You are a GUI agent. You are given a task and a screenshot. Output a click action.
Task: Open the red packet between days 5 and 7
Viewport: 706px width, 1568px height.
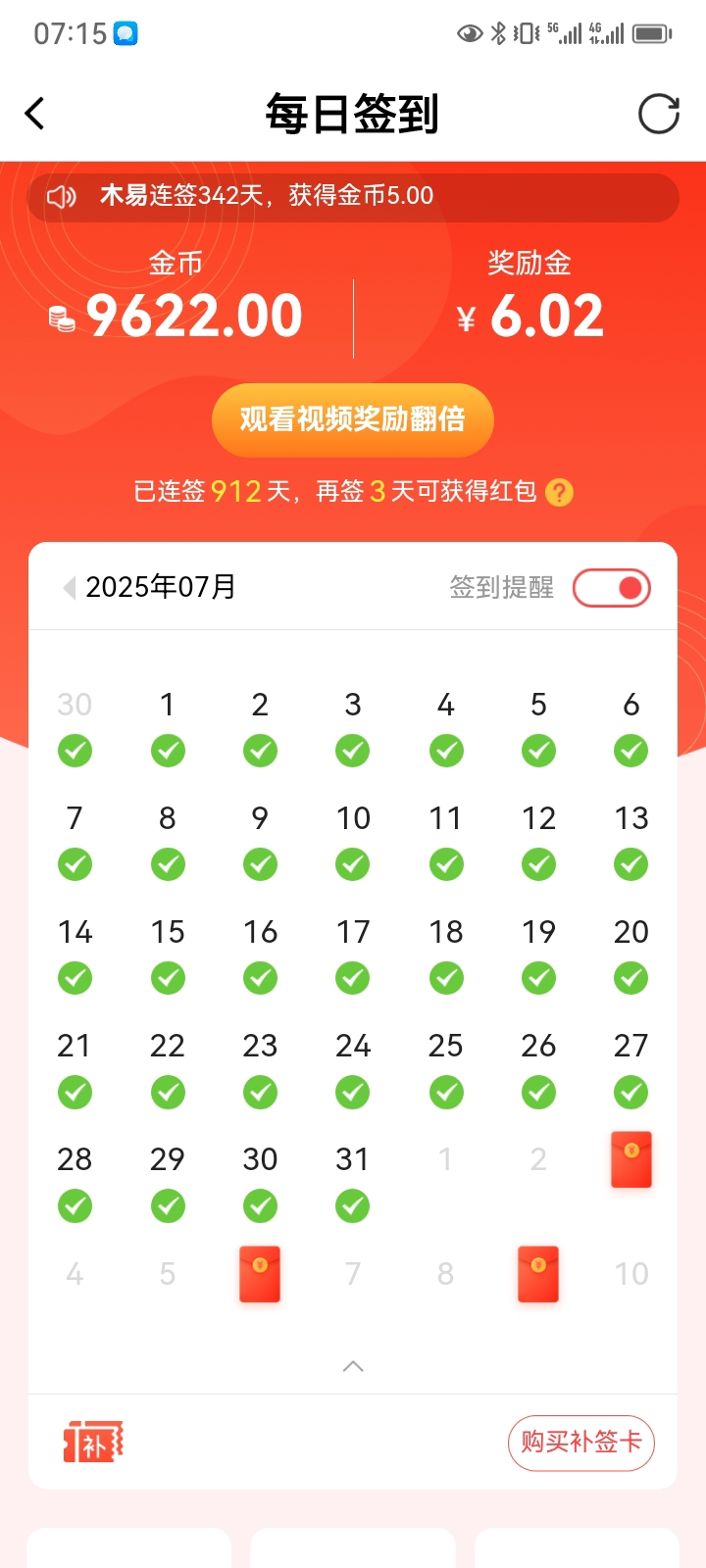(x=260, y=1274)
